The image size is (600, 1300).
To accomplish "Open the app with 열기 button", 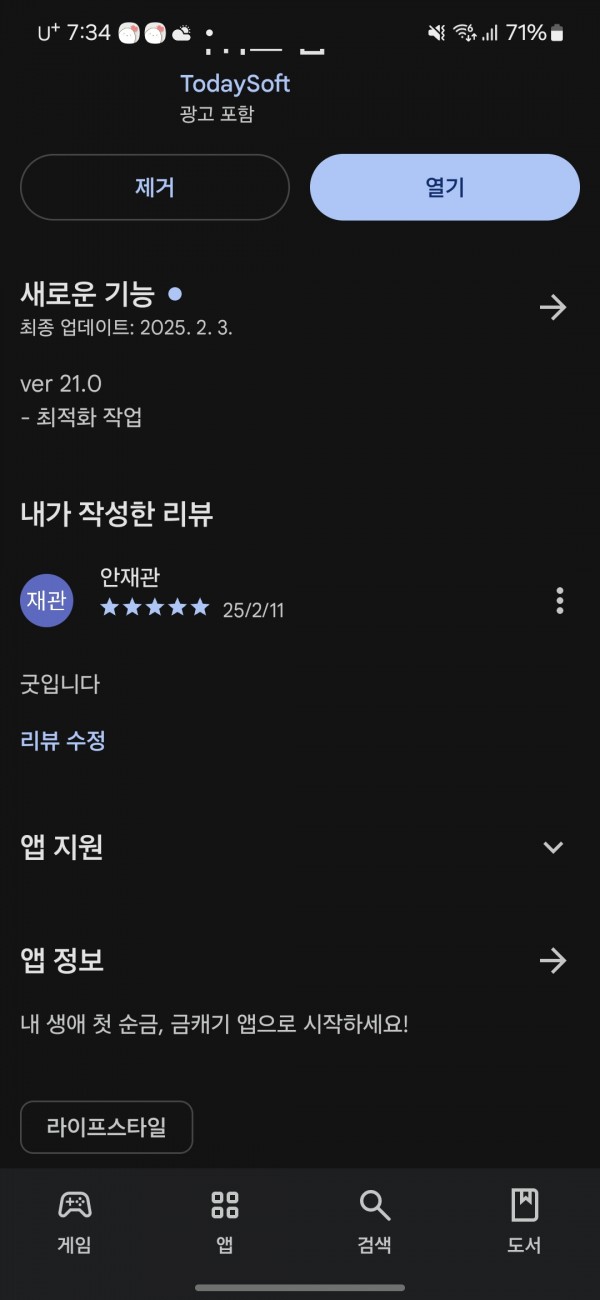I will (x=445, y=187).
